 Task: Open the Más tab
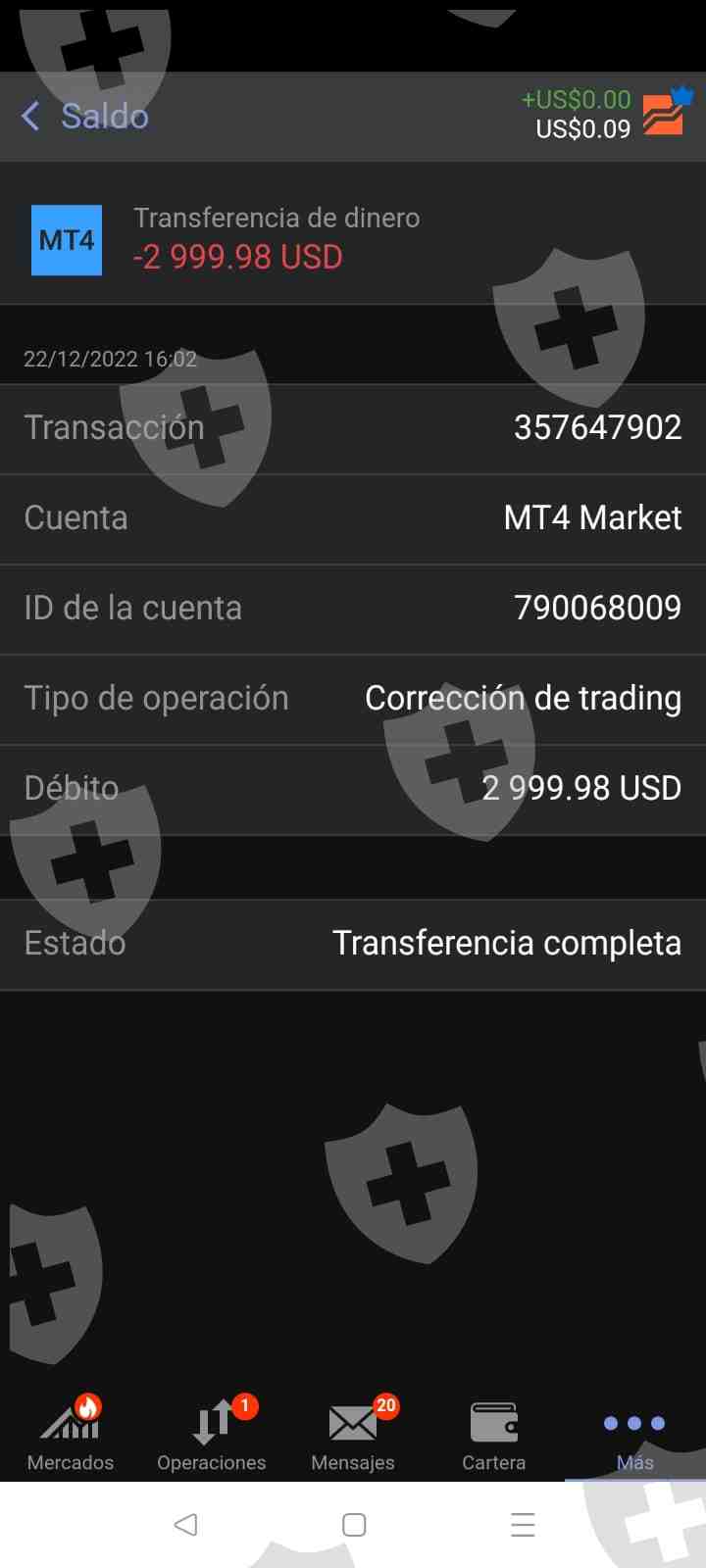634,1436
